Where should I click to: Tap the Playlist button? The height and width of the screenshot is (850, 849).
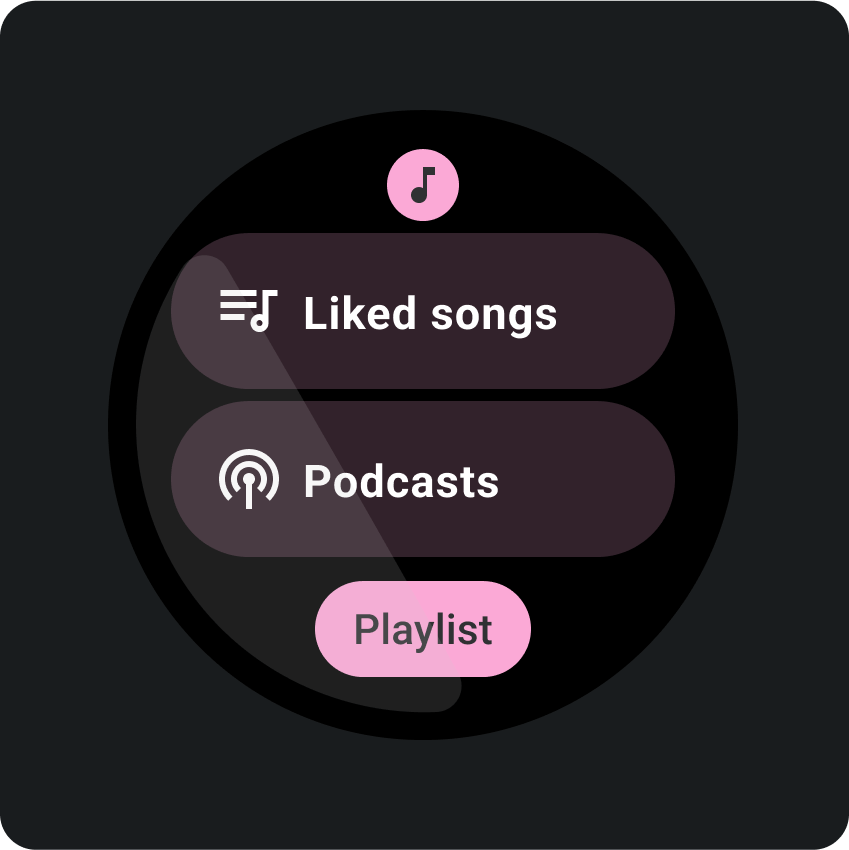point(423,629)
